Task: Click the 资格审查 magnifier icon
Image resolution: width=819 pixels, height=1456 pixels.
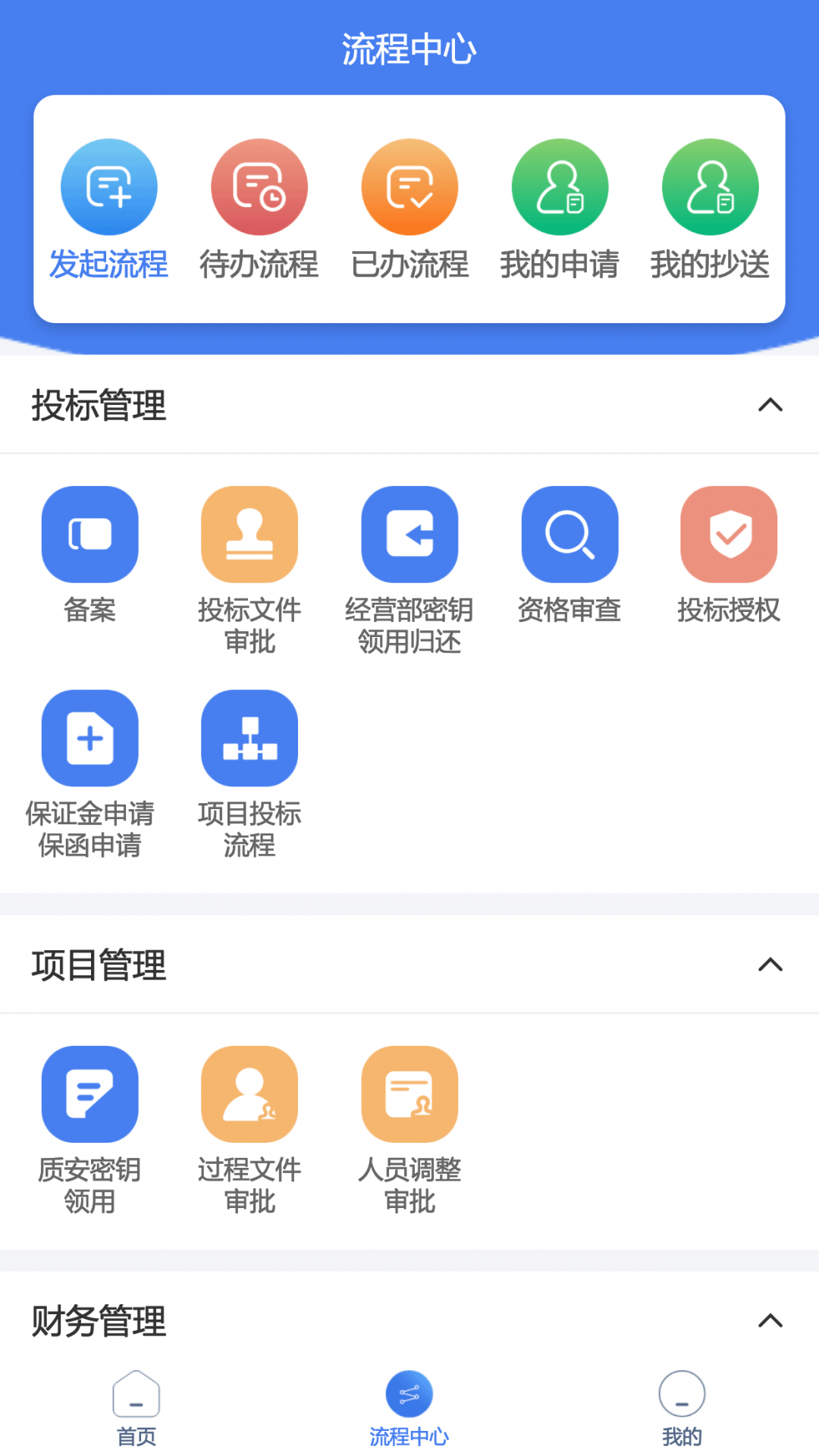Action: (x=570, y=533)
